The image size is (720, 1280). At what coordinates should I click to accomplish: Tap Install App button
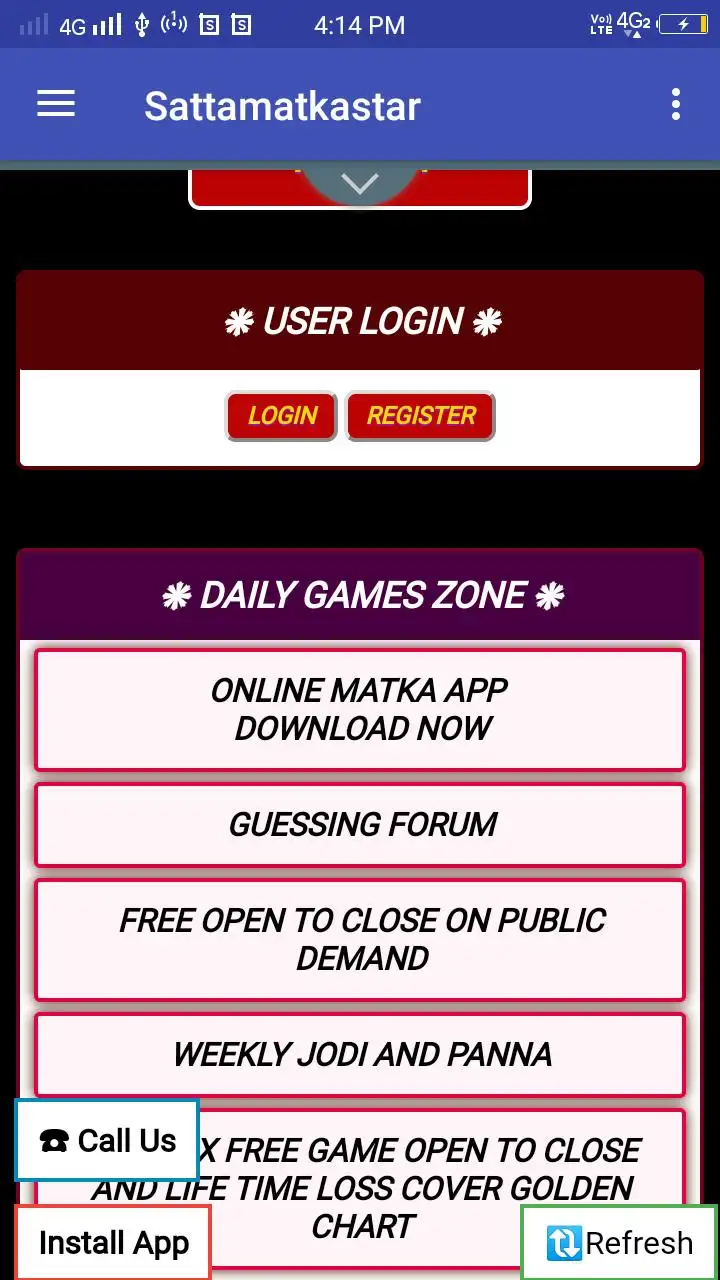(x=113, y=1243)
